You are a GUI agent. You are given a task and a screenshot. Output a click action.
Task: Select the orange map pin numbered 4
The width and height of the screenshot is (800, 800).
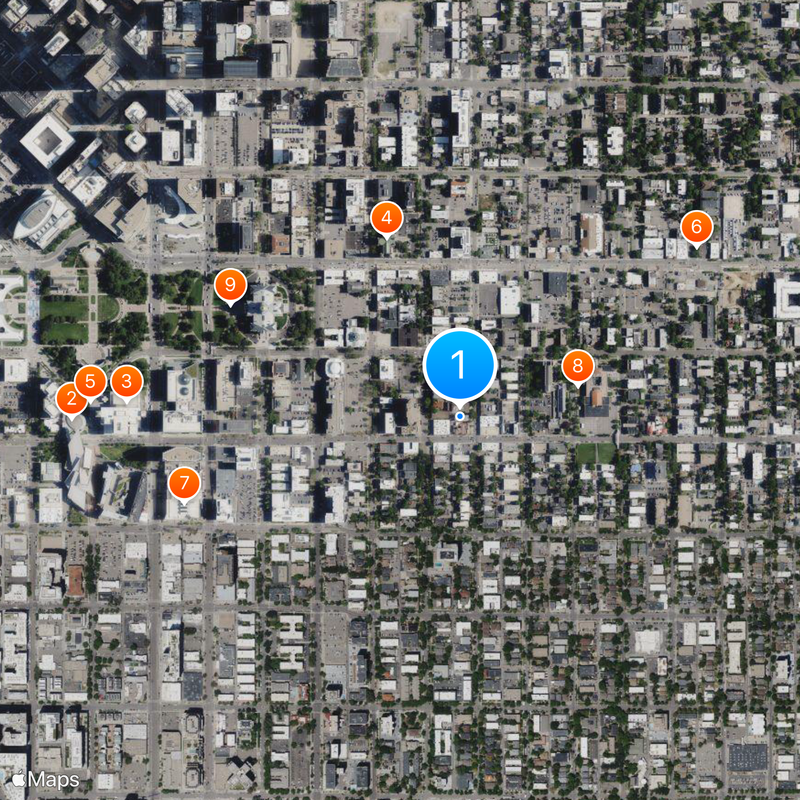(x=387, y=217)
